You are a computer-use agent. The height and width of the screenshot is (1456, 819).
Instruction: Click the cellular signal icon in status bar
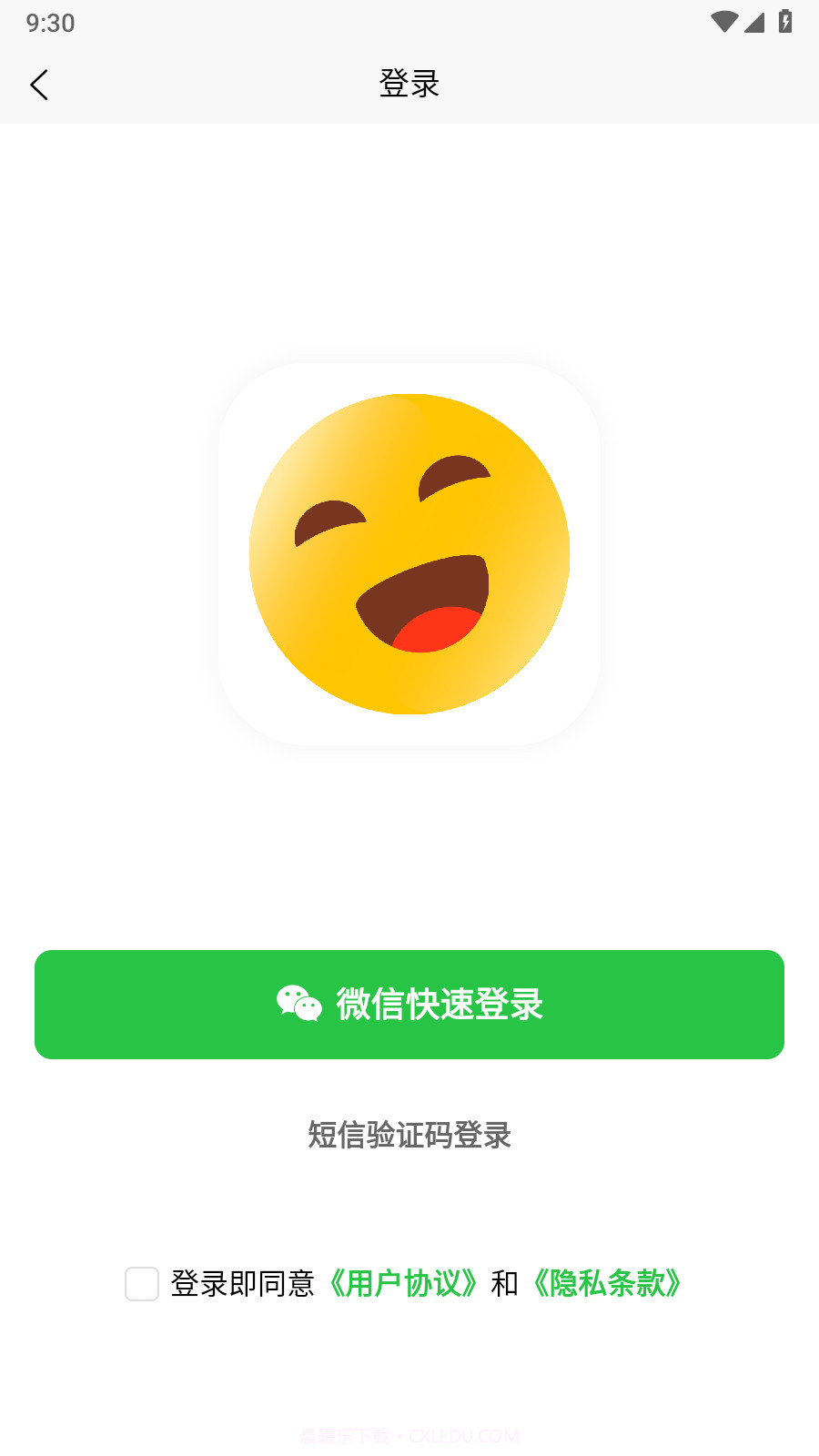pyautogui.click(x=753, y=25)
